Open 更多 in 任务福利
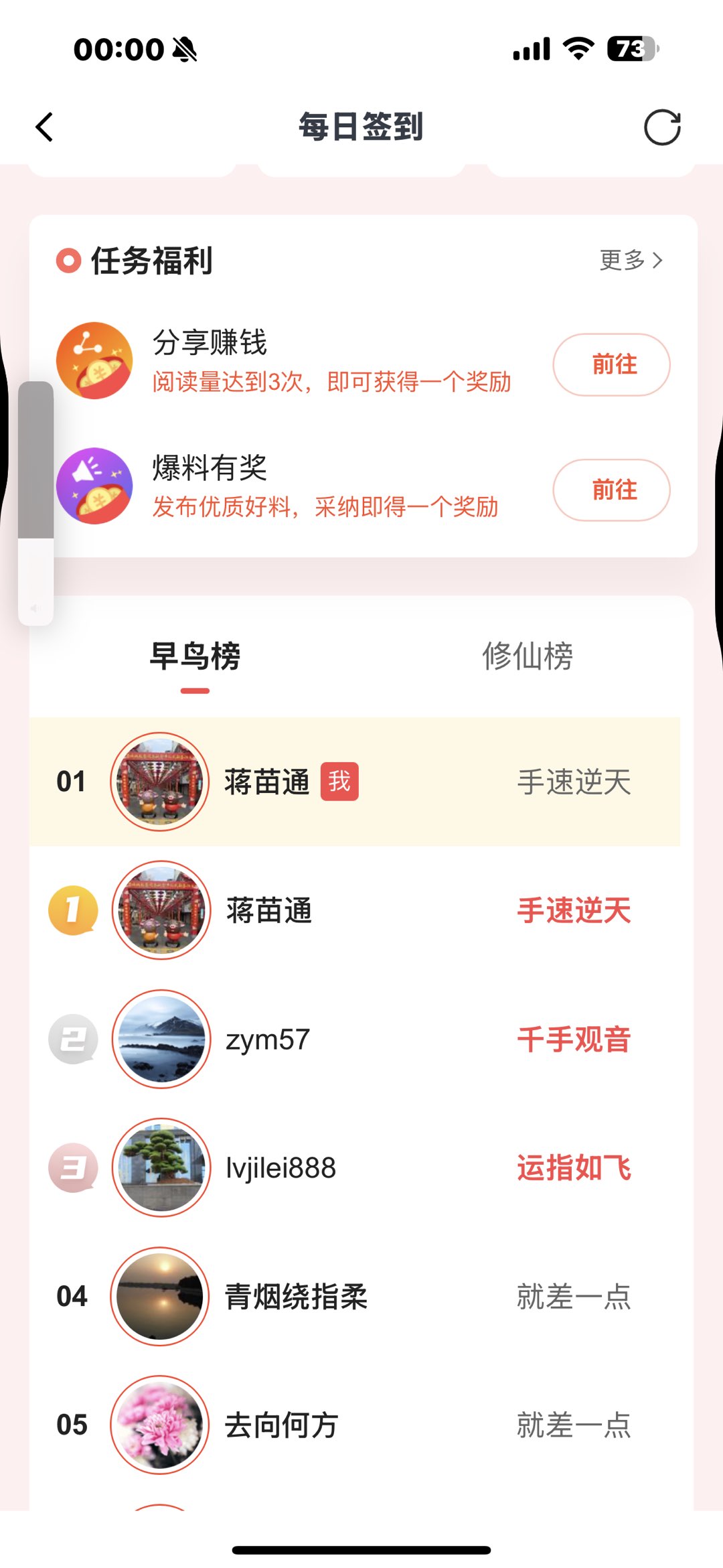The image size is (723, 1568). pyautogui.click(x=631, y=260)
